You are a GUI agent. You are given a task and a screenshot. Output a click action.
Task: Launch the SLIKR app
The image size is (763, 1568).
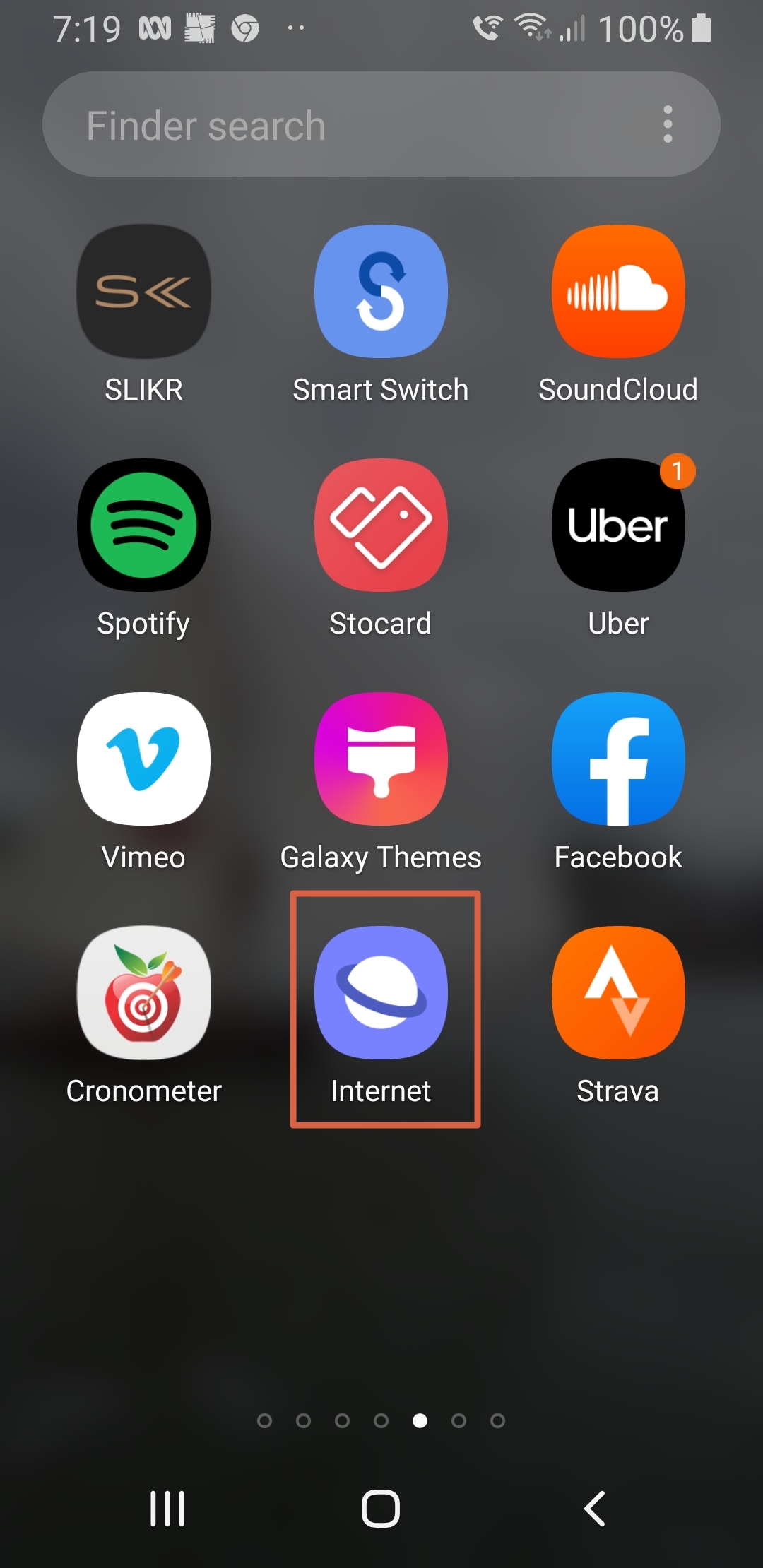pyautogui.click(x=144, y=292)
